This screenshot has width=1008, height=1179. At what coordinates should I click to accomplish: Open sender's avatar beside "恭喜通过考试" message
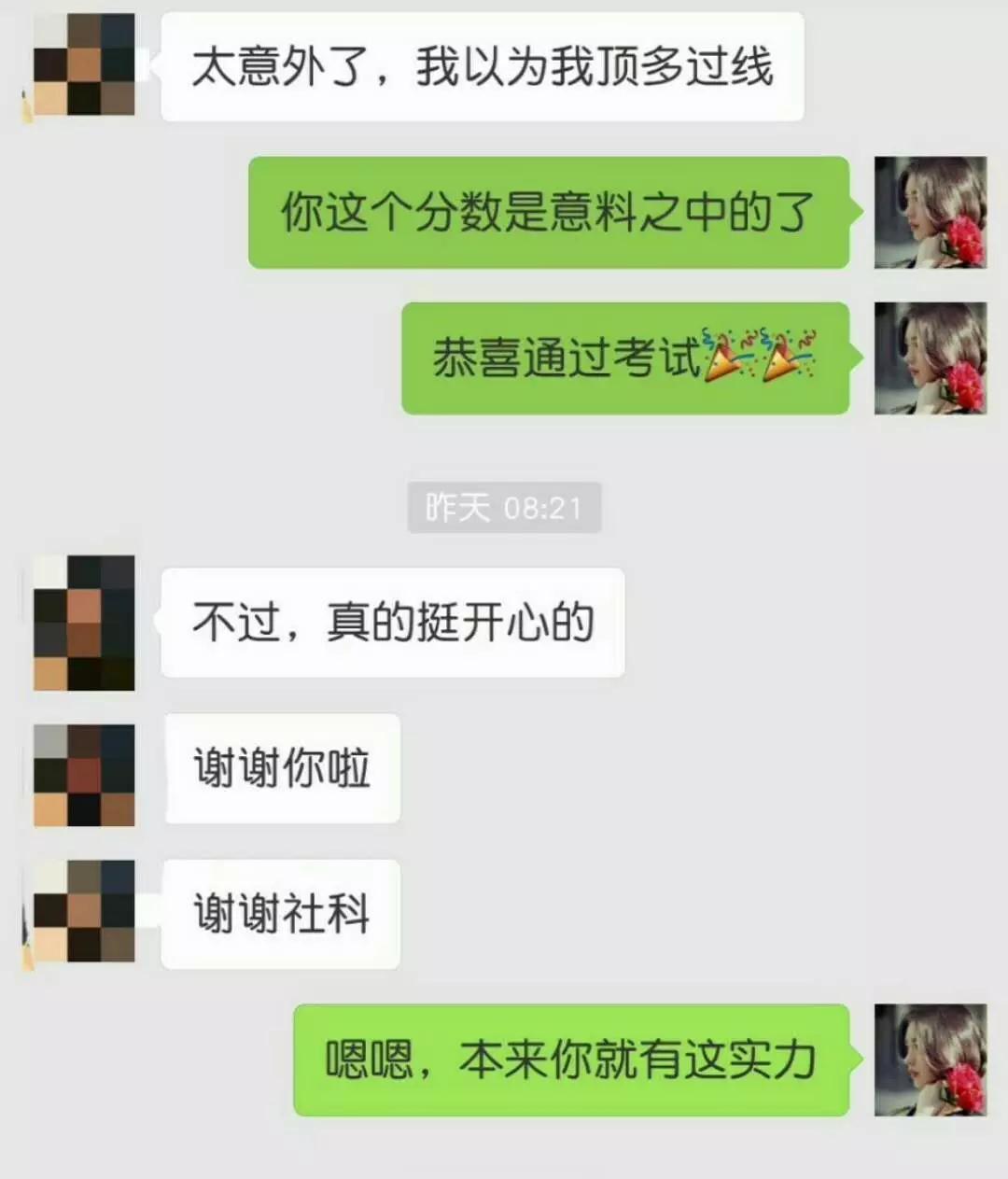click(x=930, y=358)
